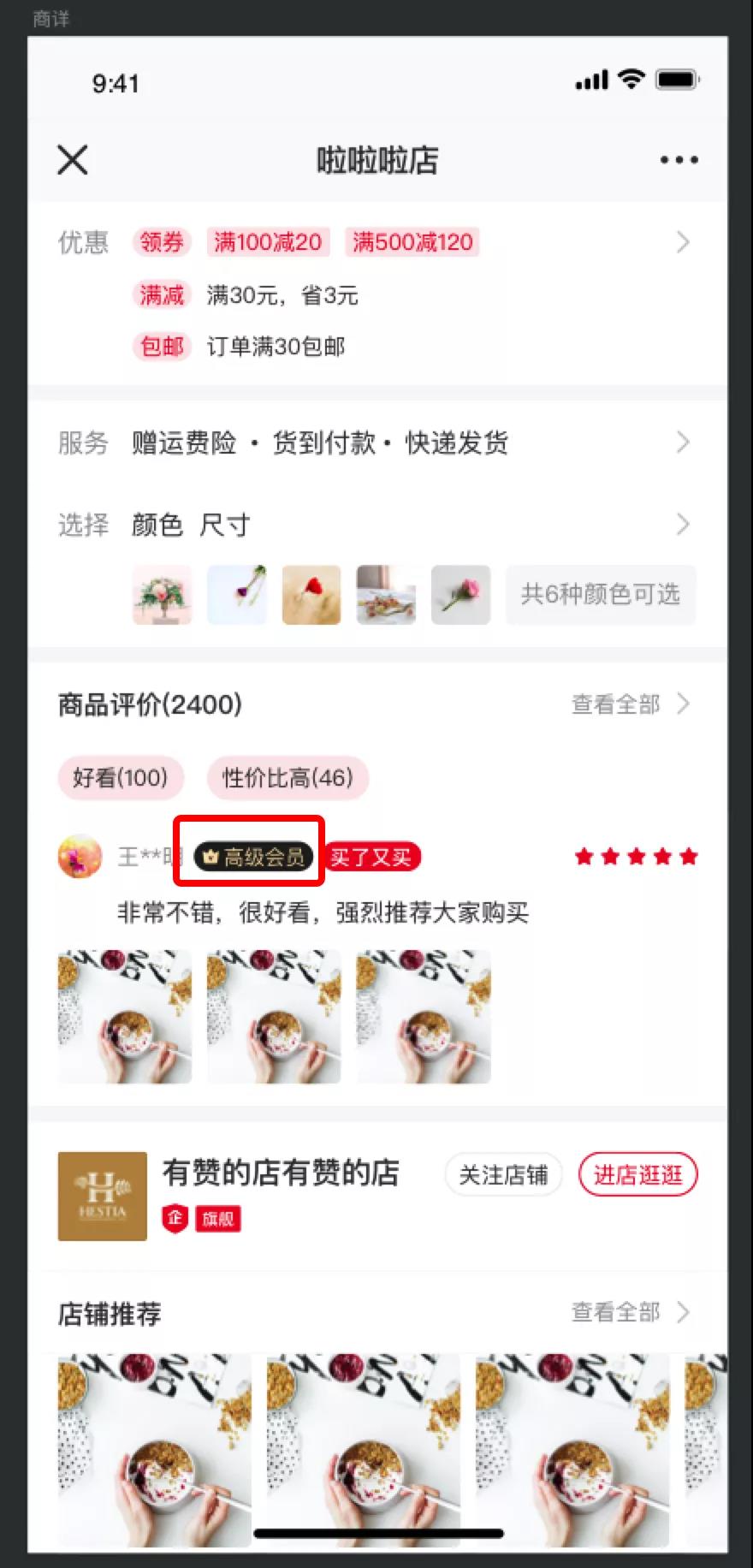Viewport: 753px width, 1568px height.
Task: Select the pink rose color thumbnail
Action: [460, 594]
